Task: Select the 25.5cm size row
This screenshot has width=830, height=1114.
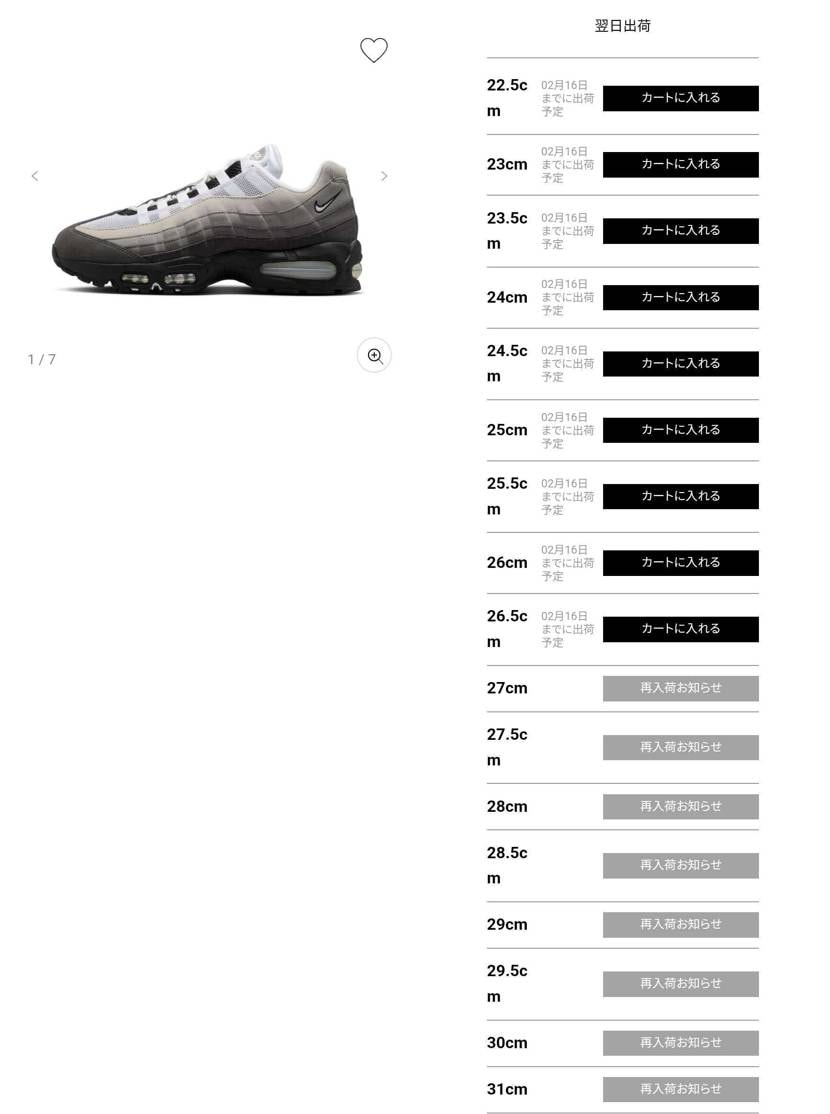Action: [x=507, y=496]
